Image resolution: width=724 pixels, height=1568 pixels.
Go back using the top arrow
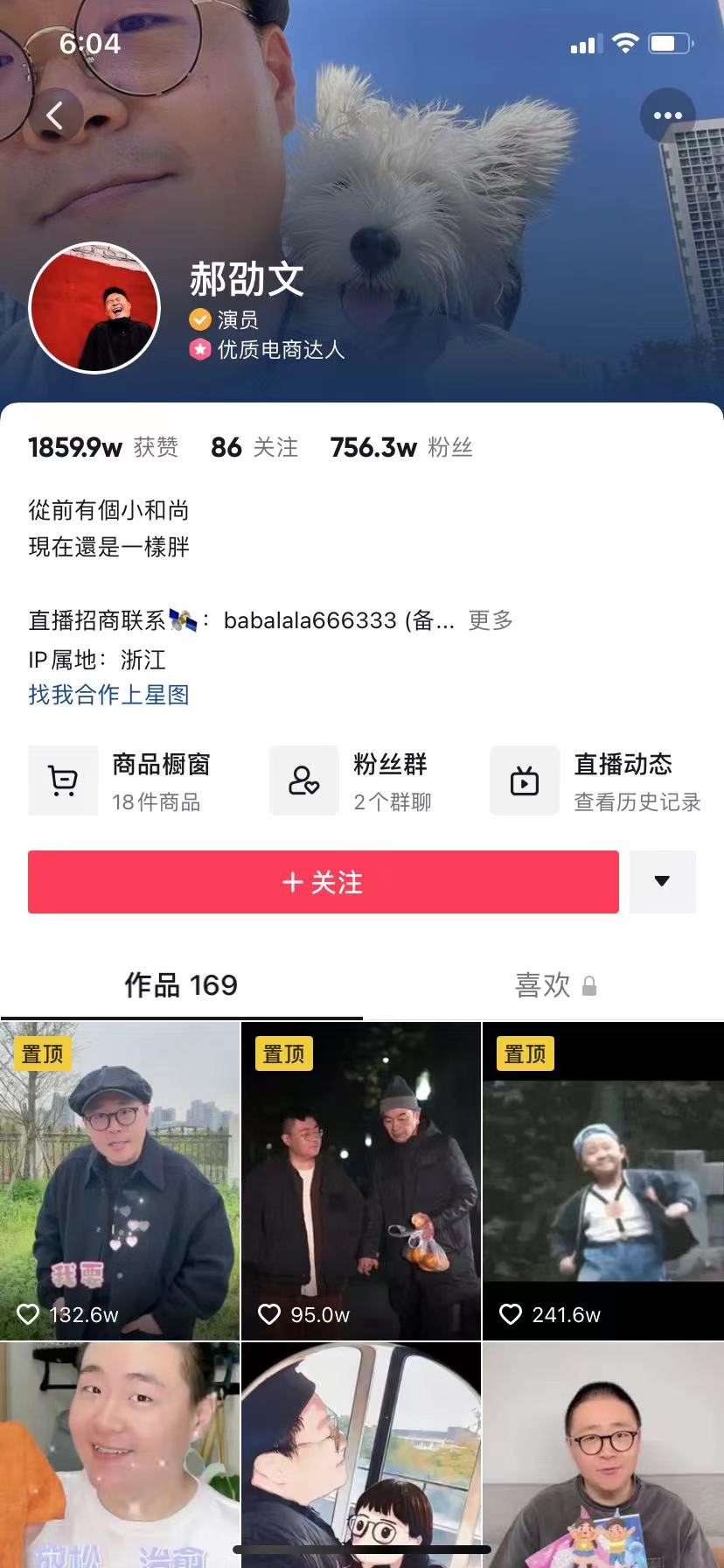pyautogui.click(x=55, y=115)
